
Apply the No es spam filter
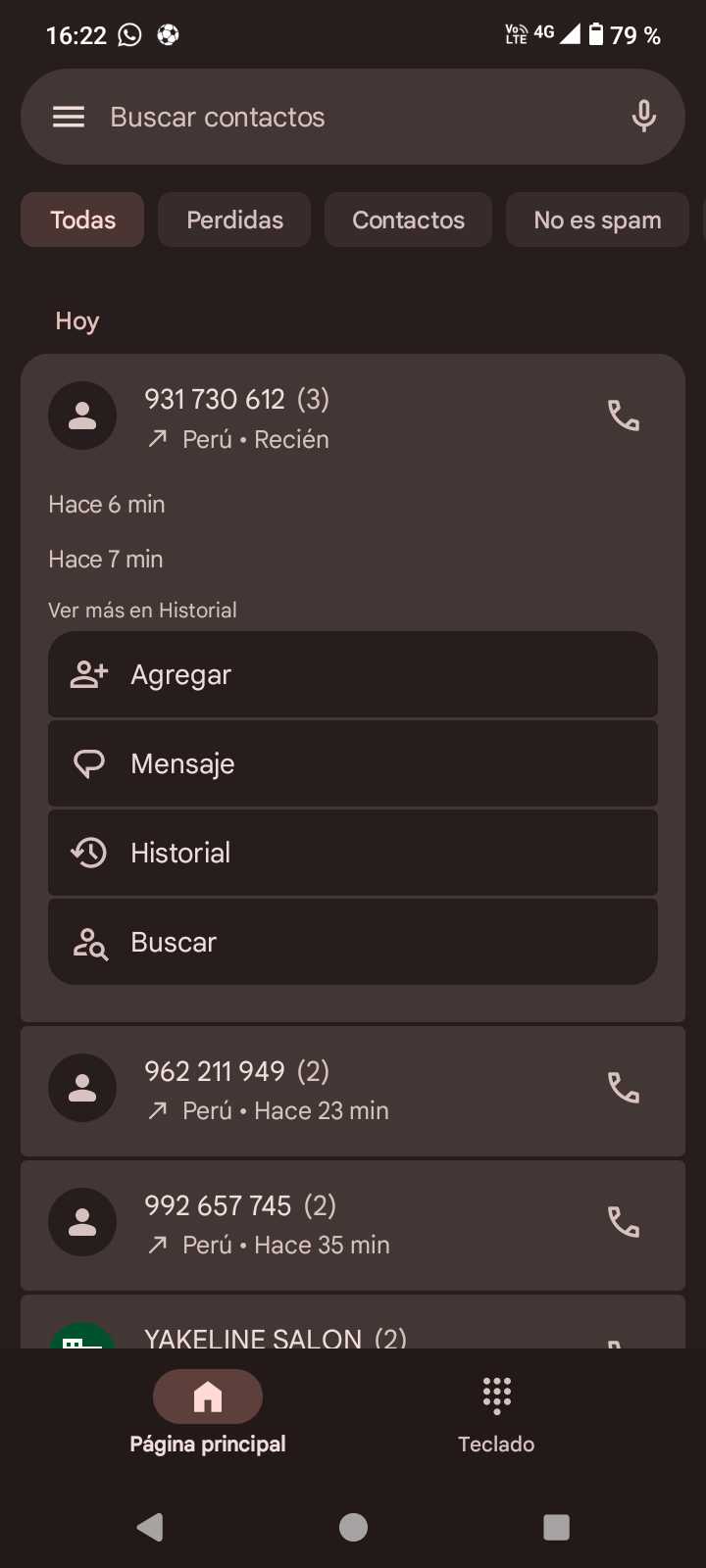pos(597,220)
